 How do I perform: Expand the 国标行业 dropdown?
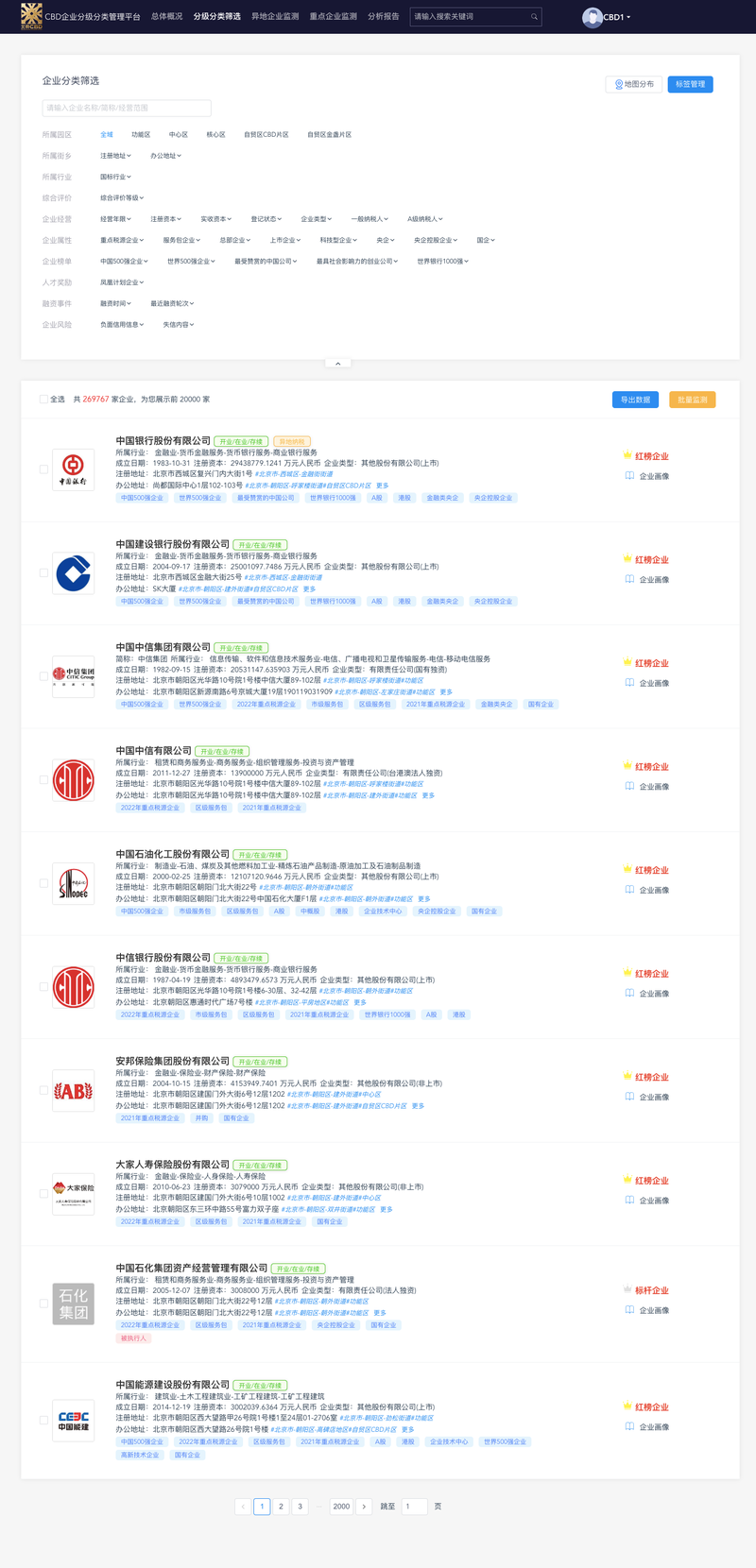(x=116, y=177)
